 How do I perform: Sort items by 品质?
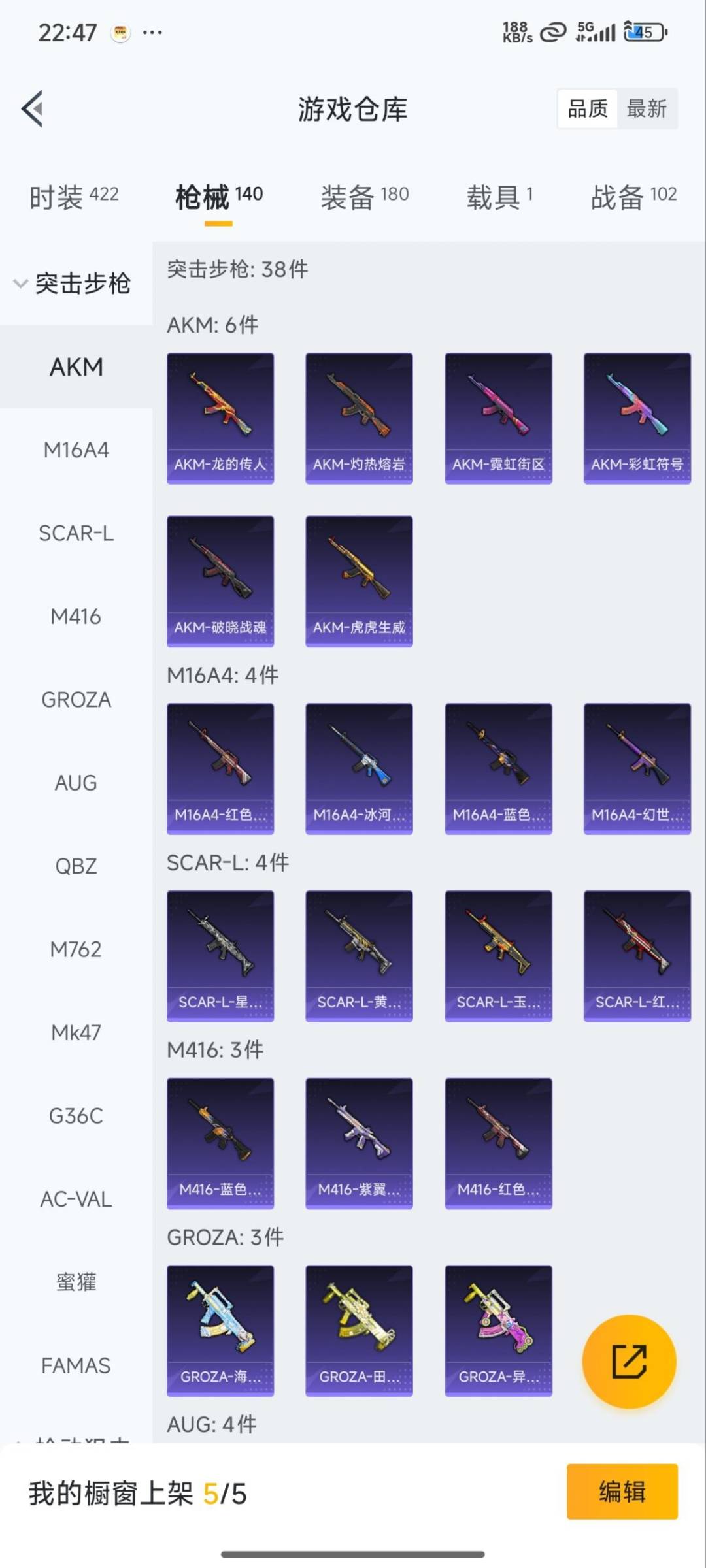click(588, 108)
